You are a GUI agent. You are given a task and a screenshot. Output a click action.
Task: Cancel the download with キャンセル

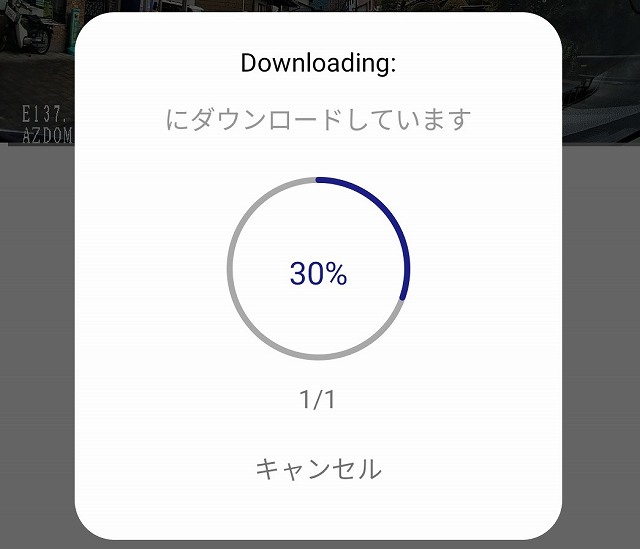coord(318,469)
